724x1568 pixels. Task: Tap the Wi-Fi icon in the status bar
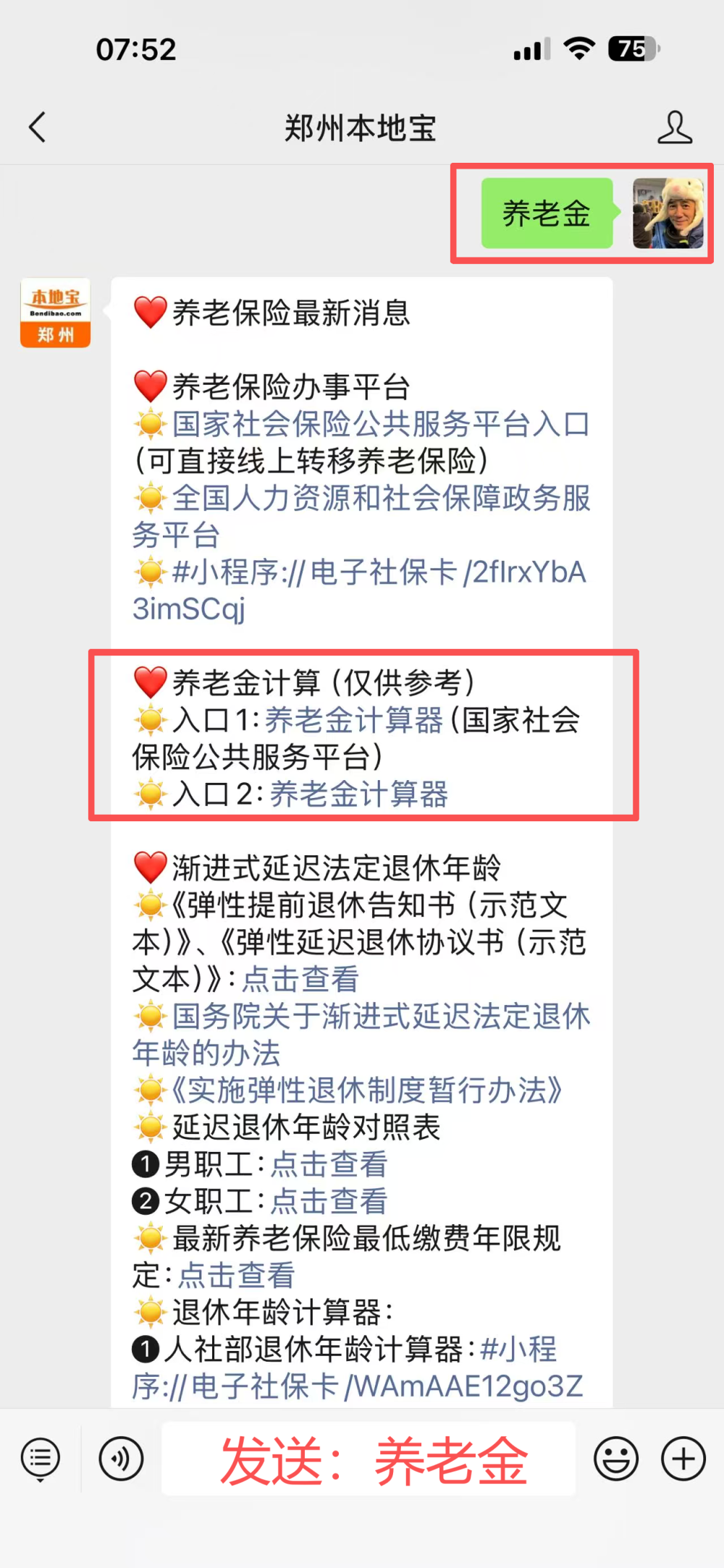577,48
